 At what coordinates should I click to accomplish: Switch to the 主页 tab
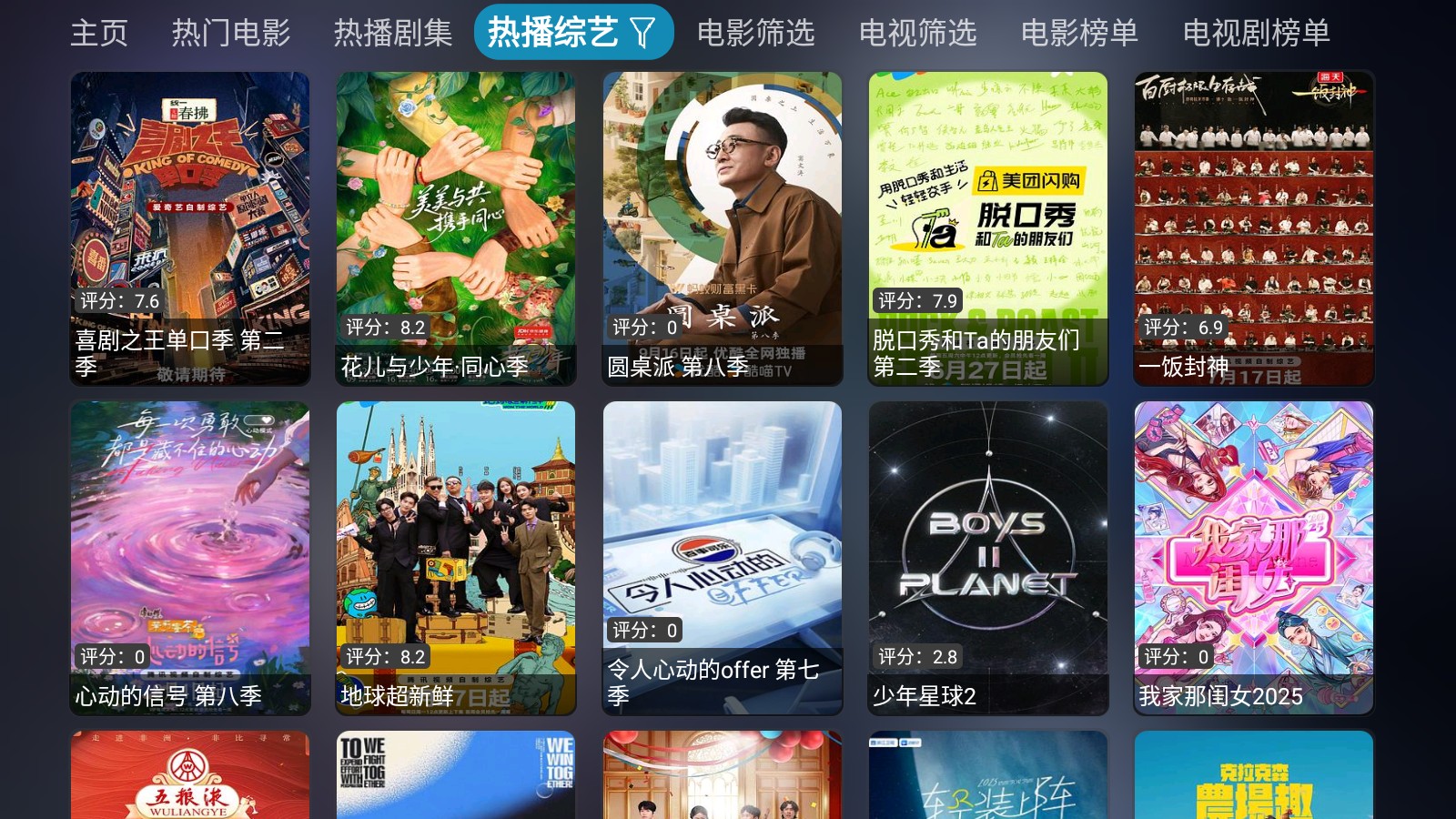[99, 33]
